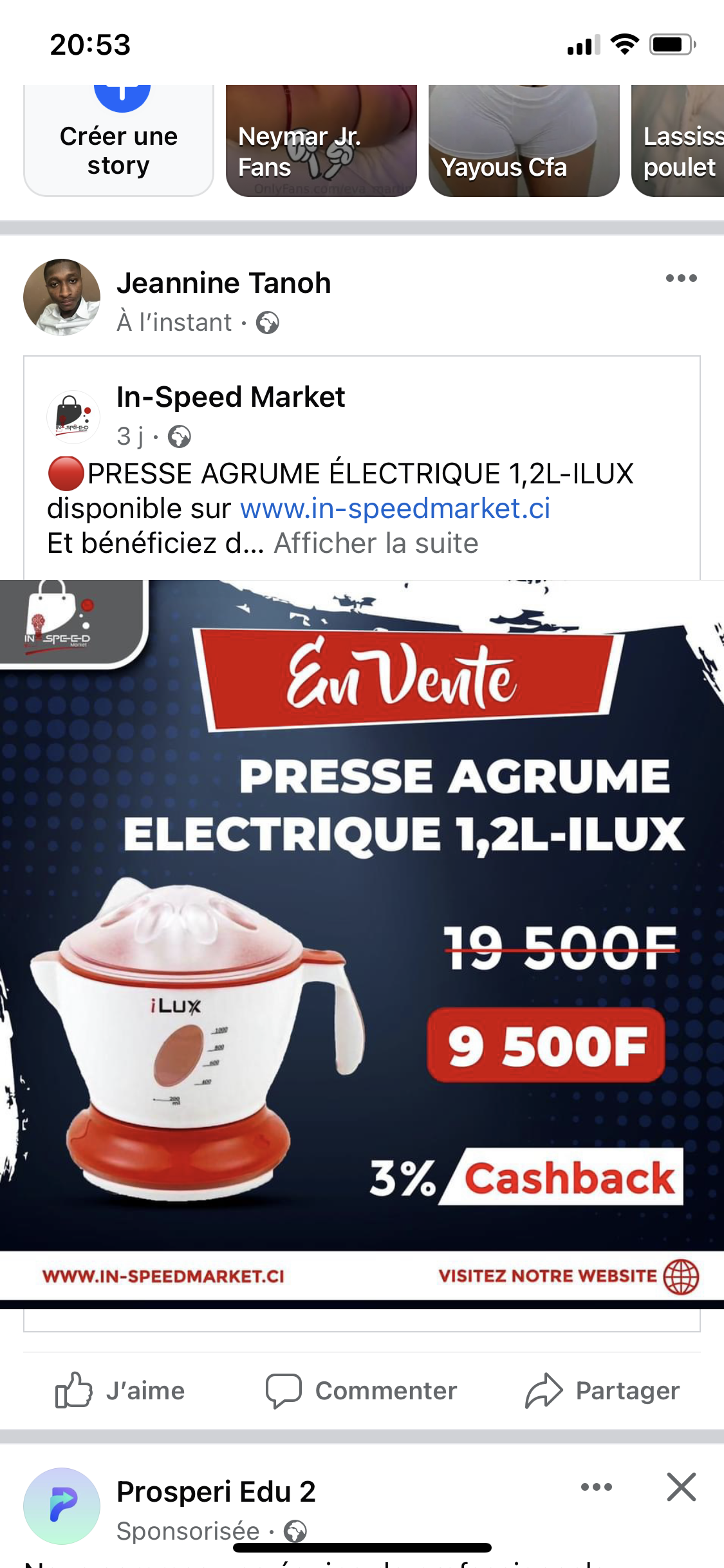Open www.in-speedmarket.ci link in the post
This screenshot has height=1568, width=724.
tap(395, 509)
